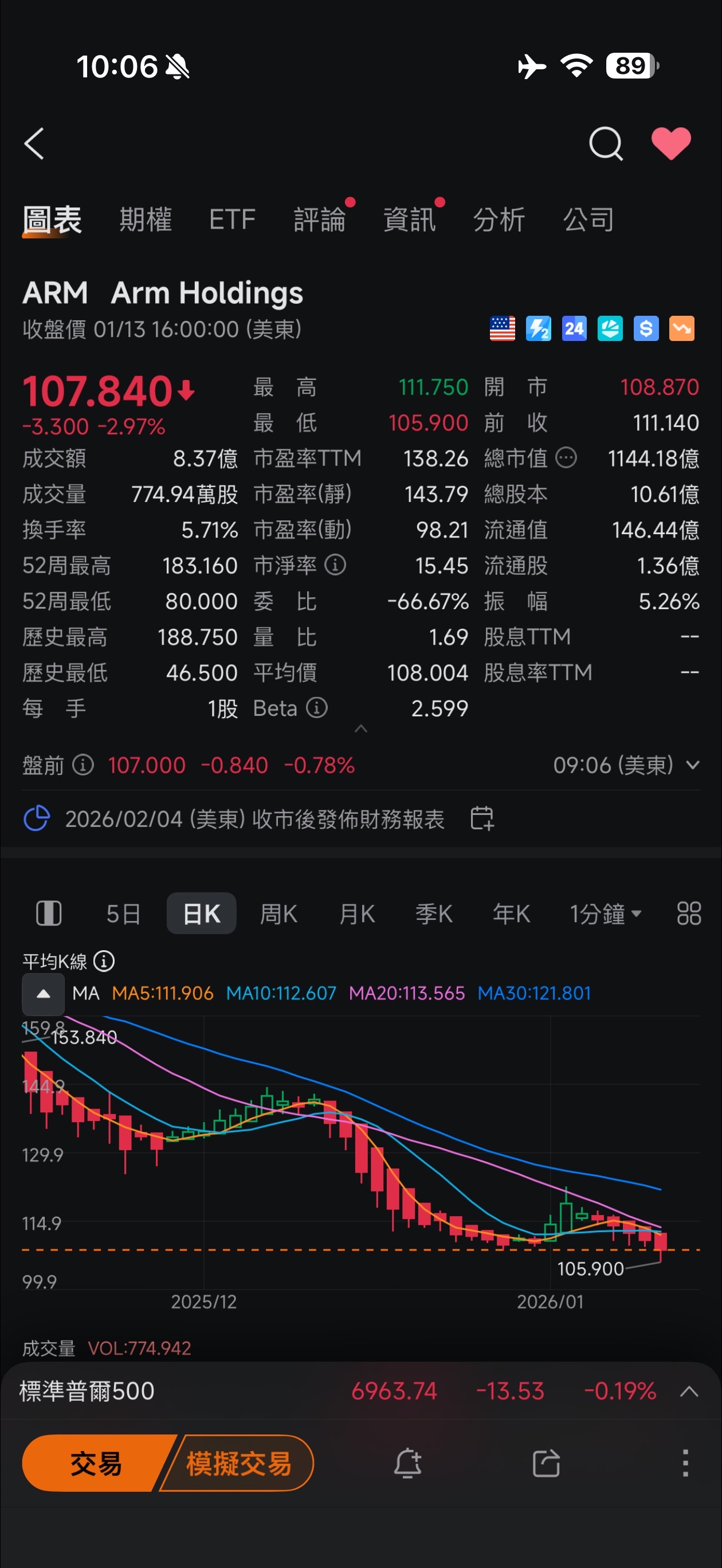Viewport: 722px width, 1568px height.
Task: Go back using the top-left arrow
Action: 35,144
